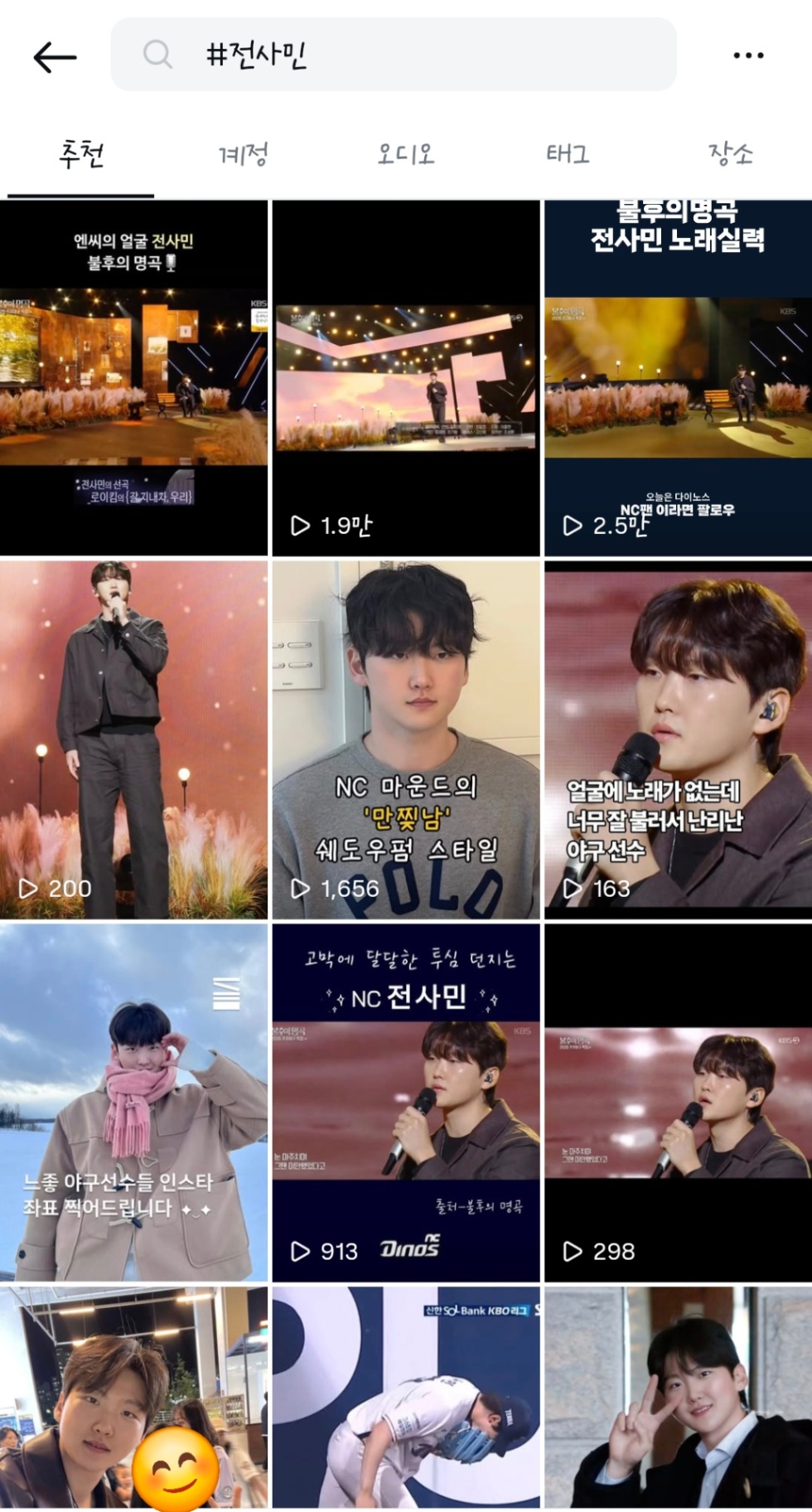812x1512 pixels.
Task: Select the 추천 tab
Action: coord(81,154)
